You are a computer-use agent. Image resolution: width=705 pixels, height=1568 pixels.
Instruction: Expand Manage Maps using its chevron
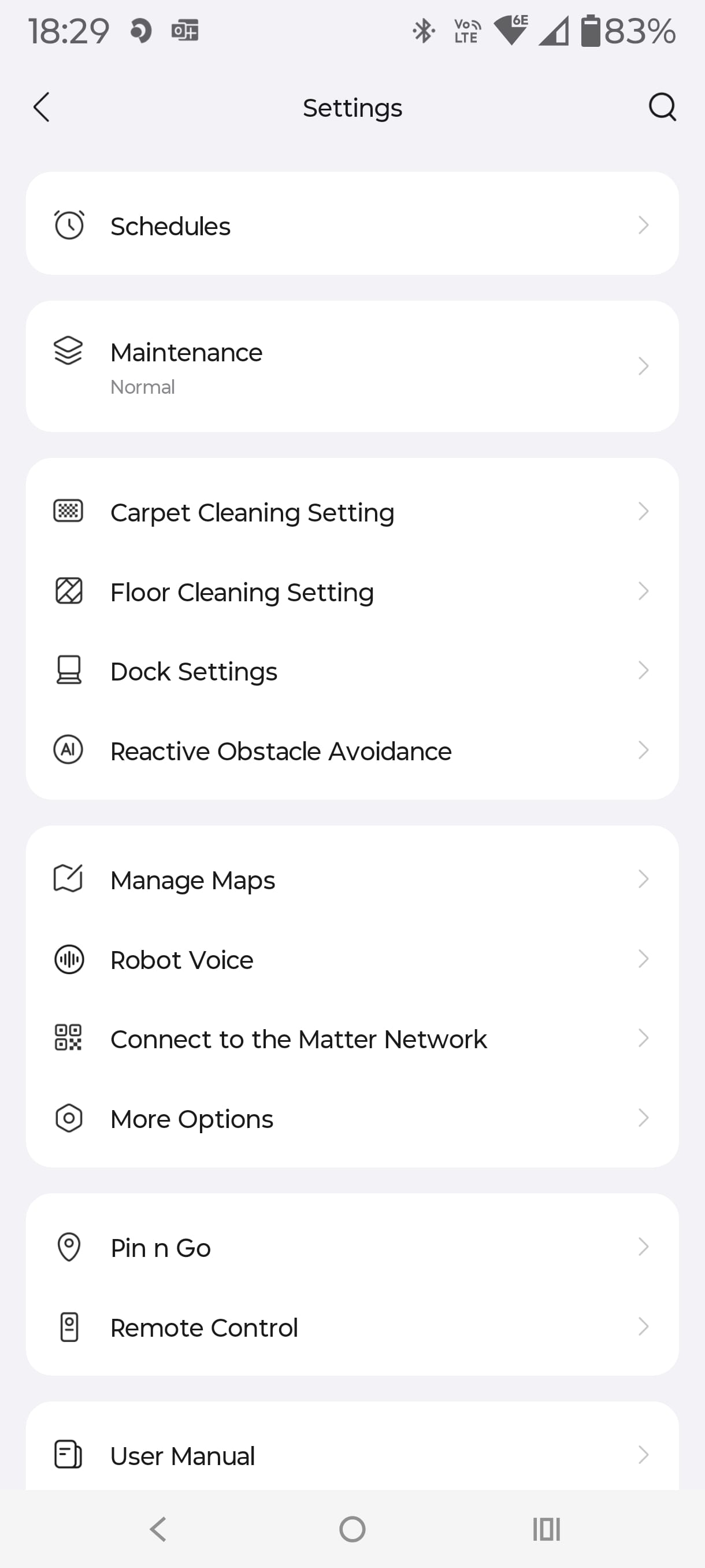click(x=644, y=879)
